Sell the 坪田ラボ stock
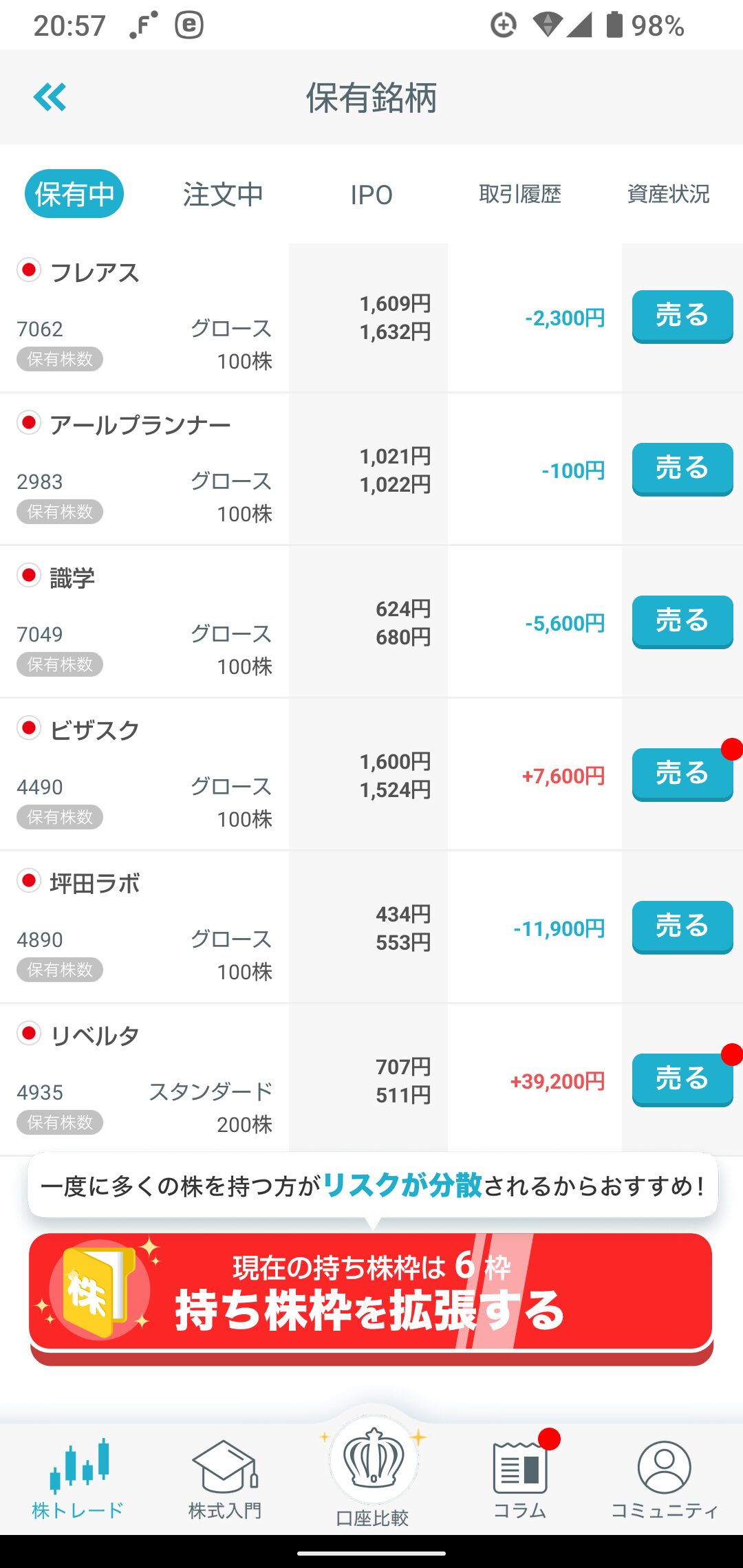 point(682,927)
